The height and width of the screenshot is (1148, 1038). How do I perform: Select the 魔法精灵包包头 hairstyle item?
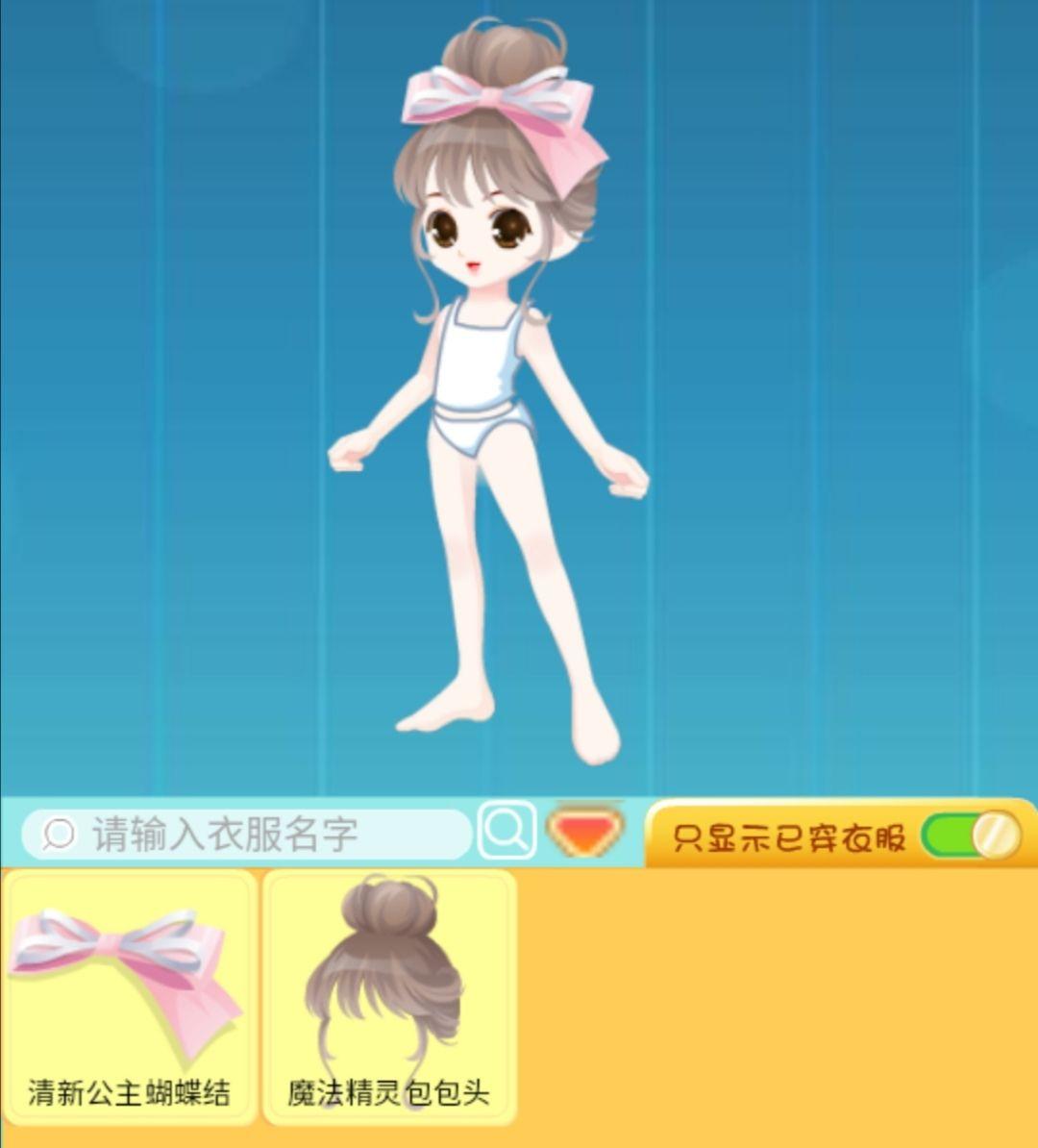(x=388, y=996)
